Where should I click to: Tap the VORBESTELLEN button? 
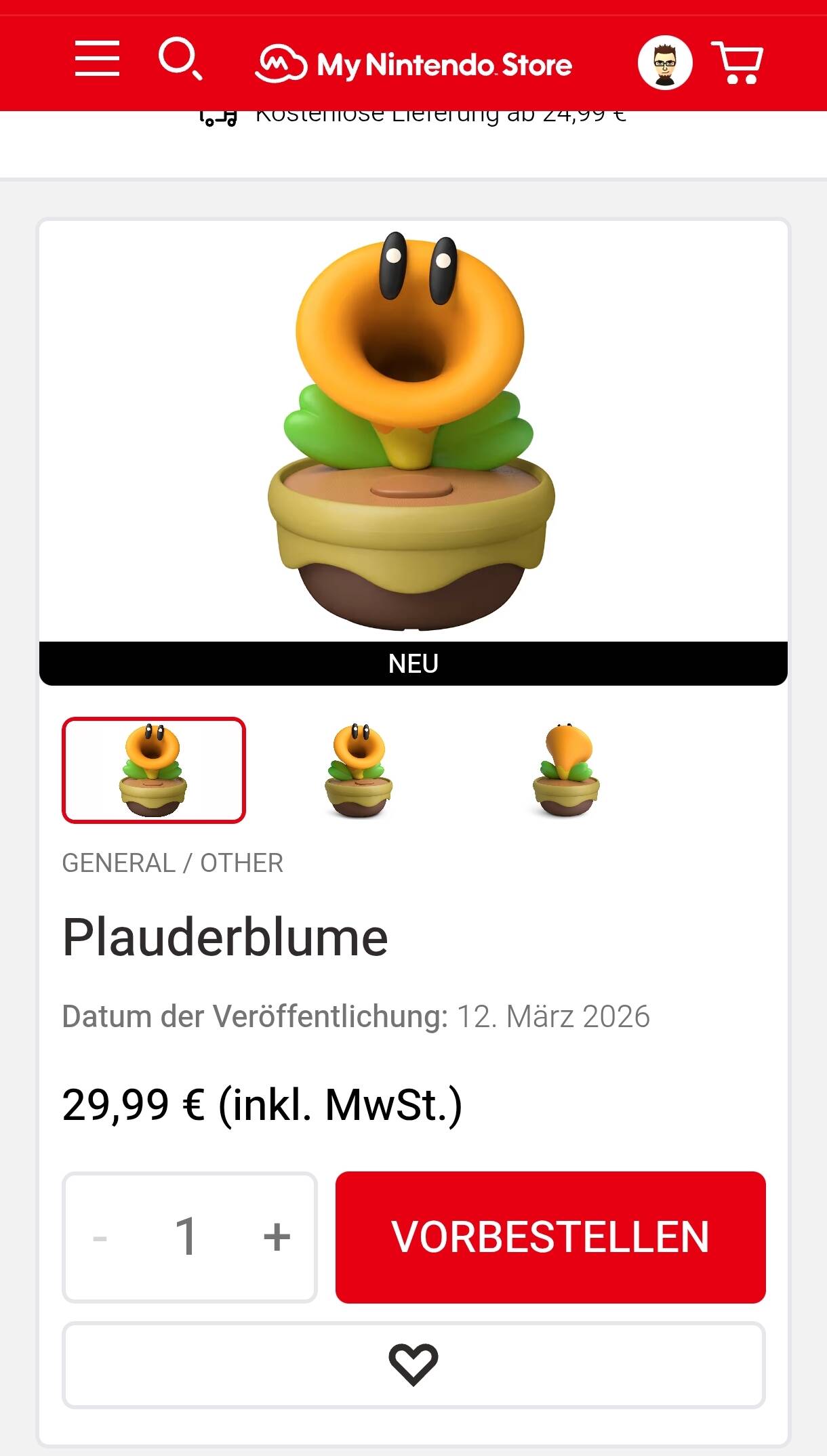[x=550, y=1237]
